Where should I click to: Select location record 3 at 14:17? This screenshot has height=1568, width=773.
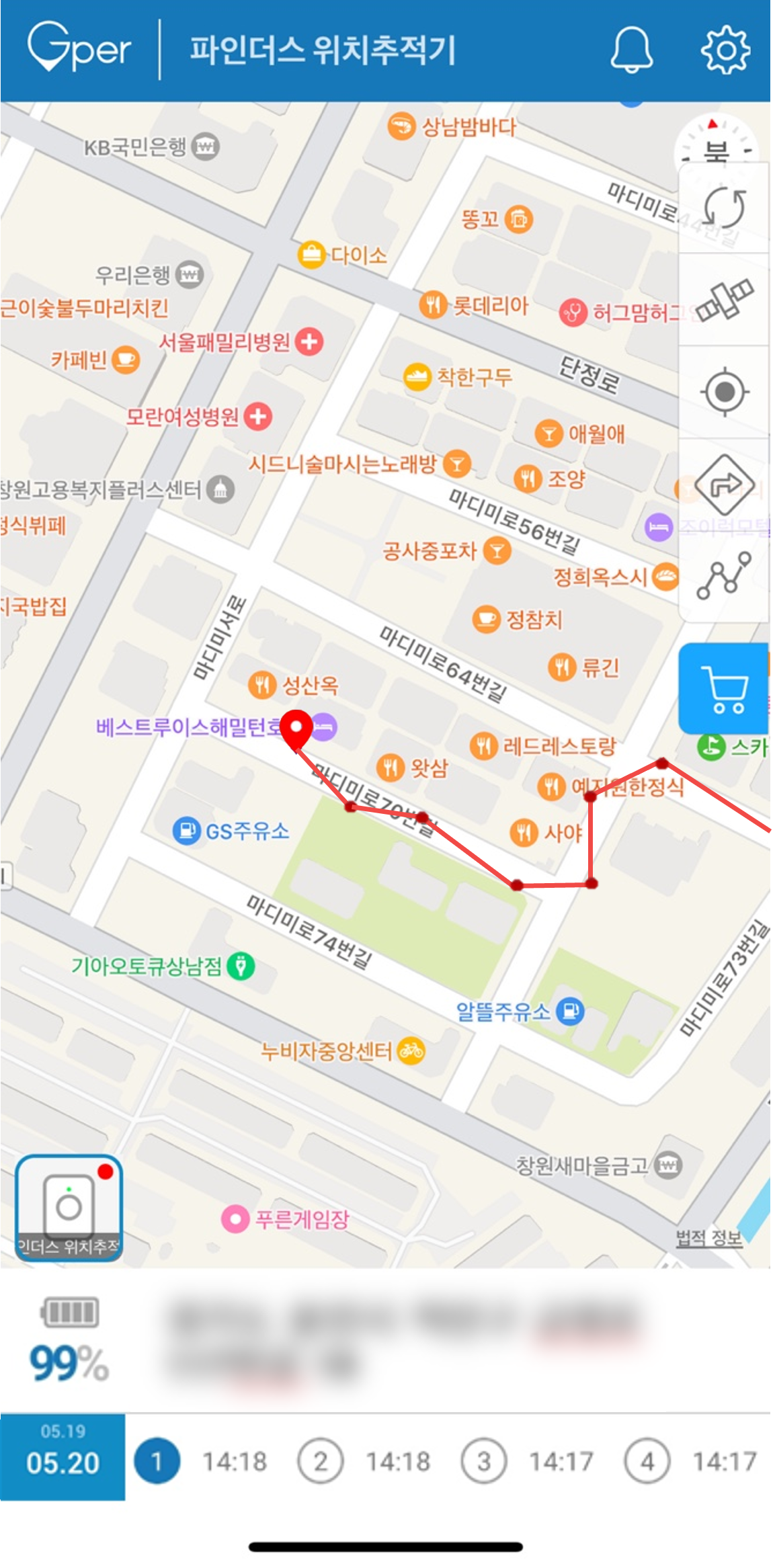528,1461
